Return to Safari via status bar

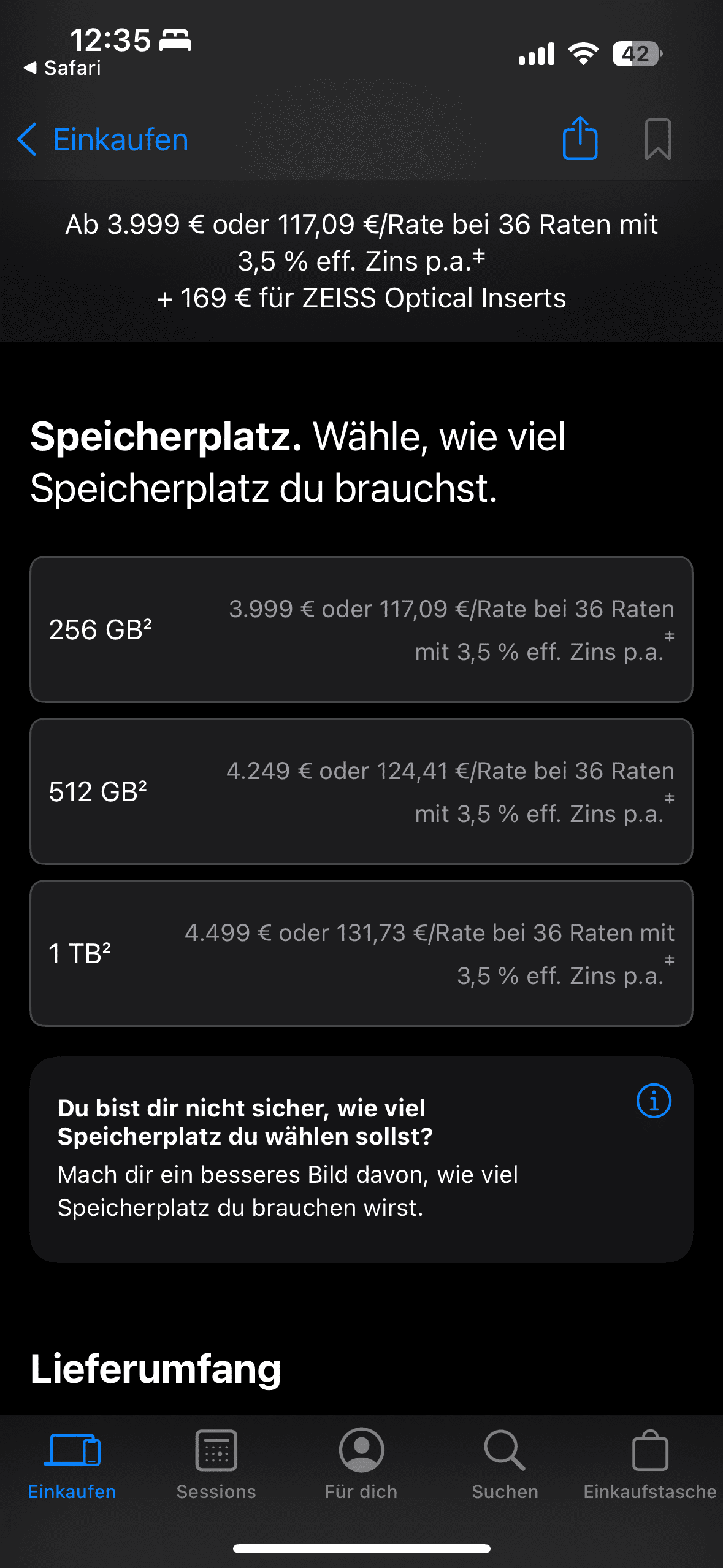pyautogui.click(x=63, y=68)
